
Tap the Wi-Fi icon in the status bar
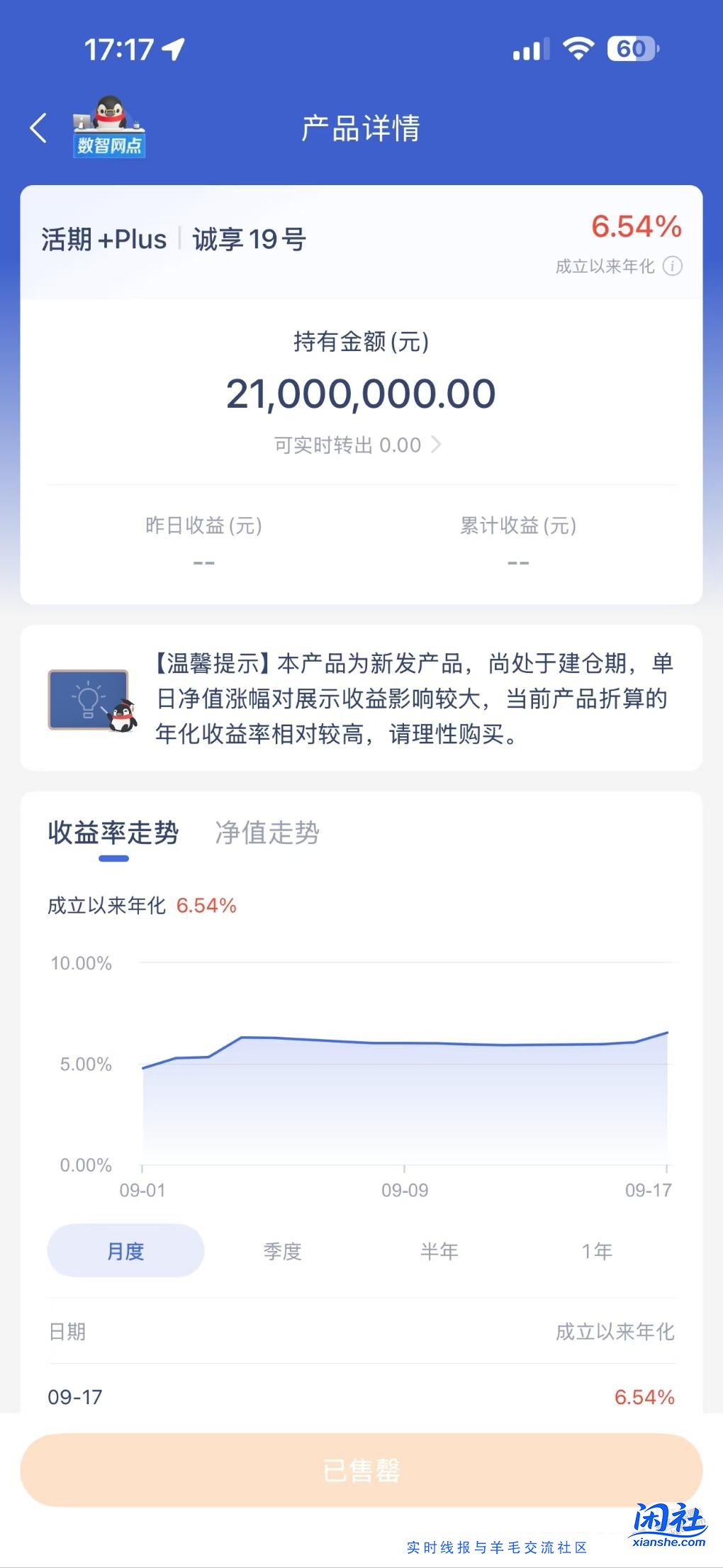(x=577, y=47)
